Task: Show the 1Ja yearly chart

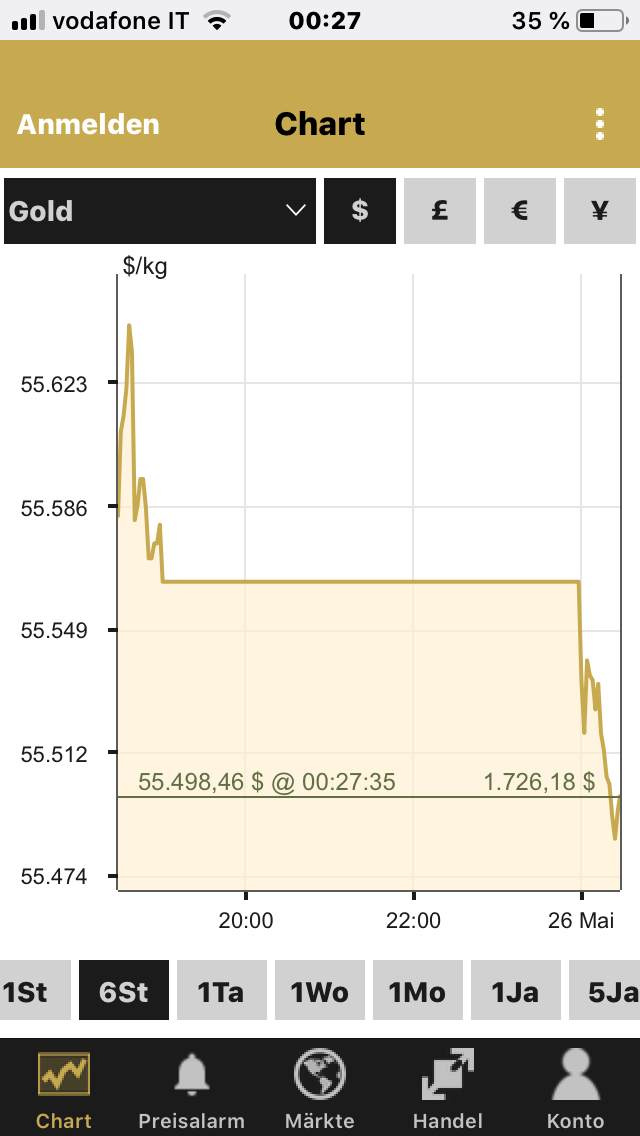Action: 515,991
